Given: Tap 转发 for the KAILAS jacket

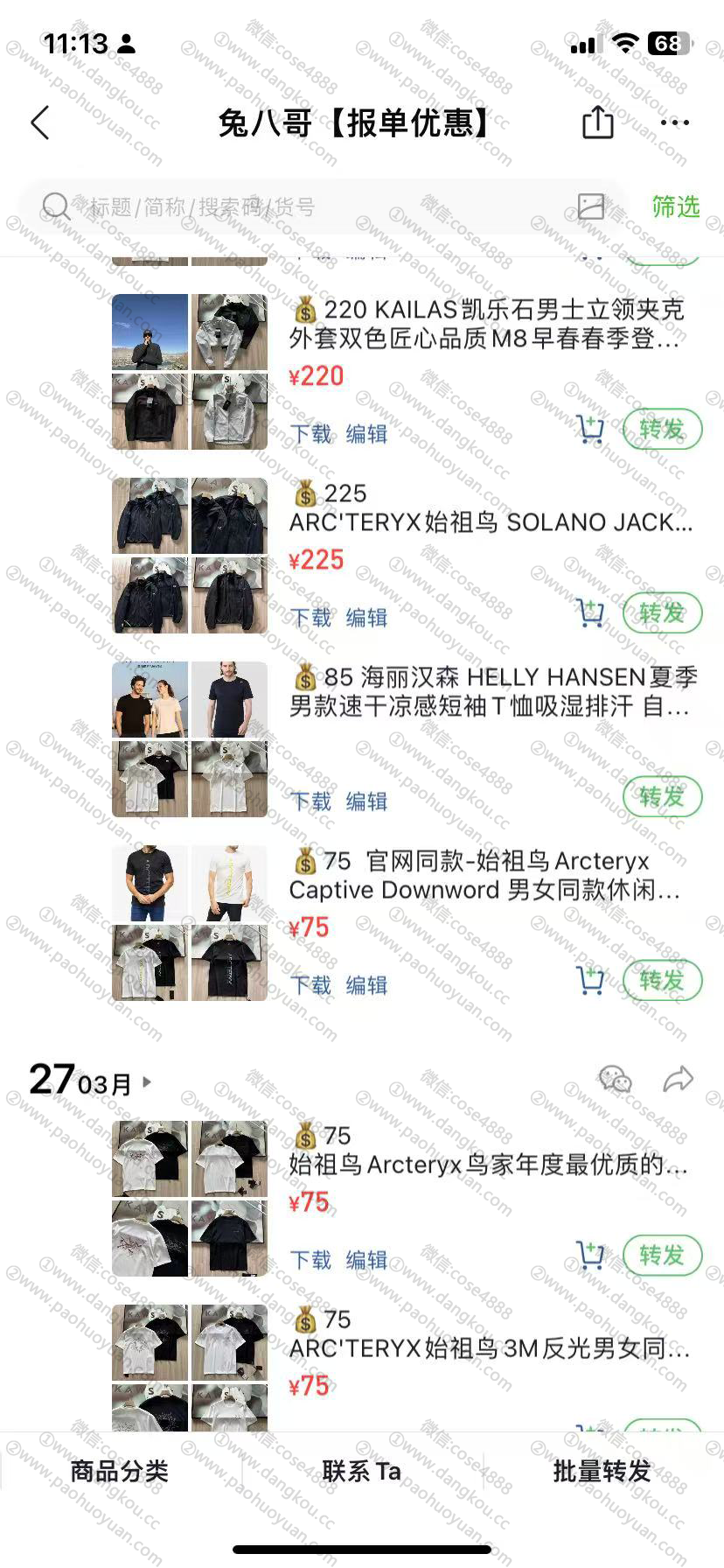Looking at the screenshot, I should click(x=662, y=430).
